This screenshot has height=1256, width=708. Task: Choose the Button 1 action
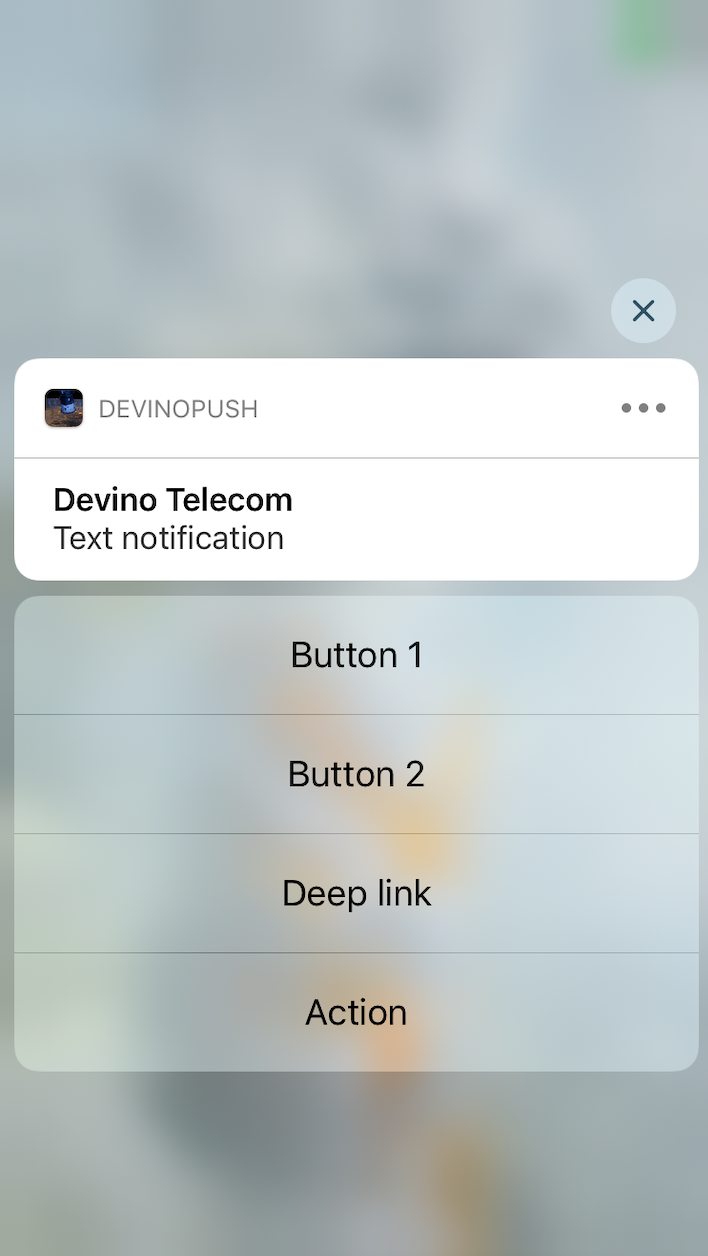356,655
